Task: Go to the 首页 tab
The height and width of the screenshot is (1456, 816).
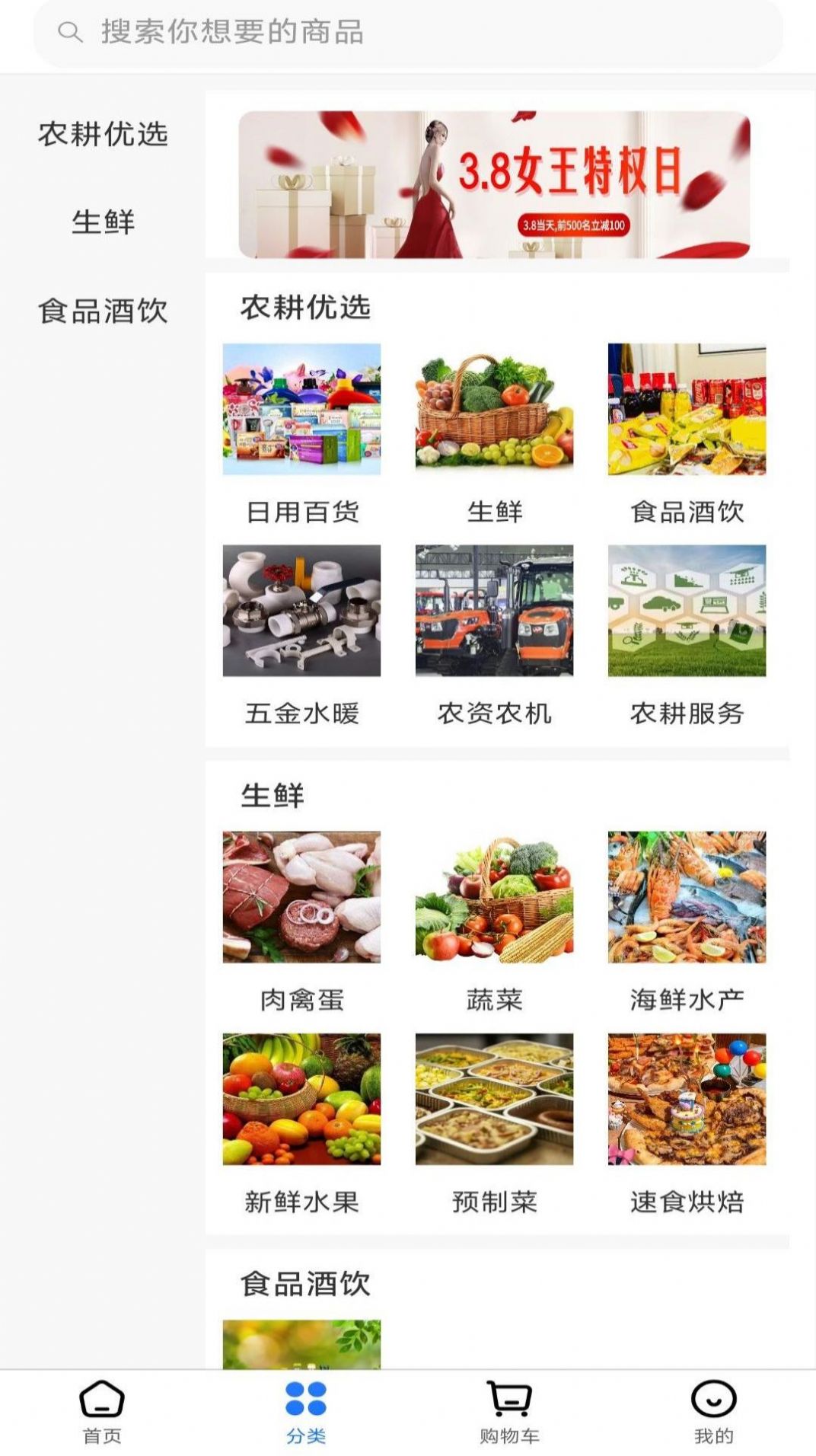Action: coord(102,1413)
